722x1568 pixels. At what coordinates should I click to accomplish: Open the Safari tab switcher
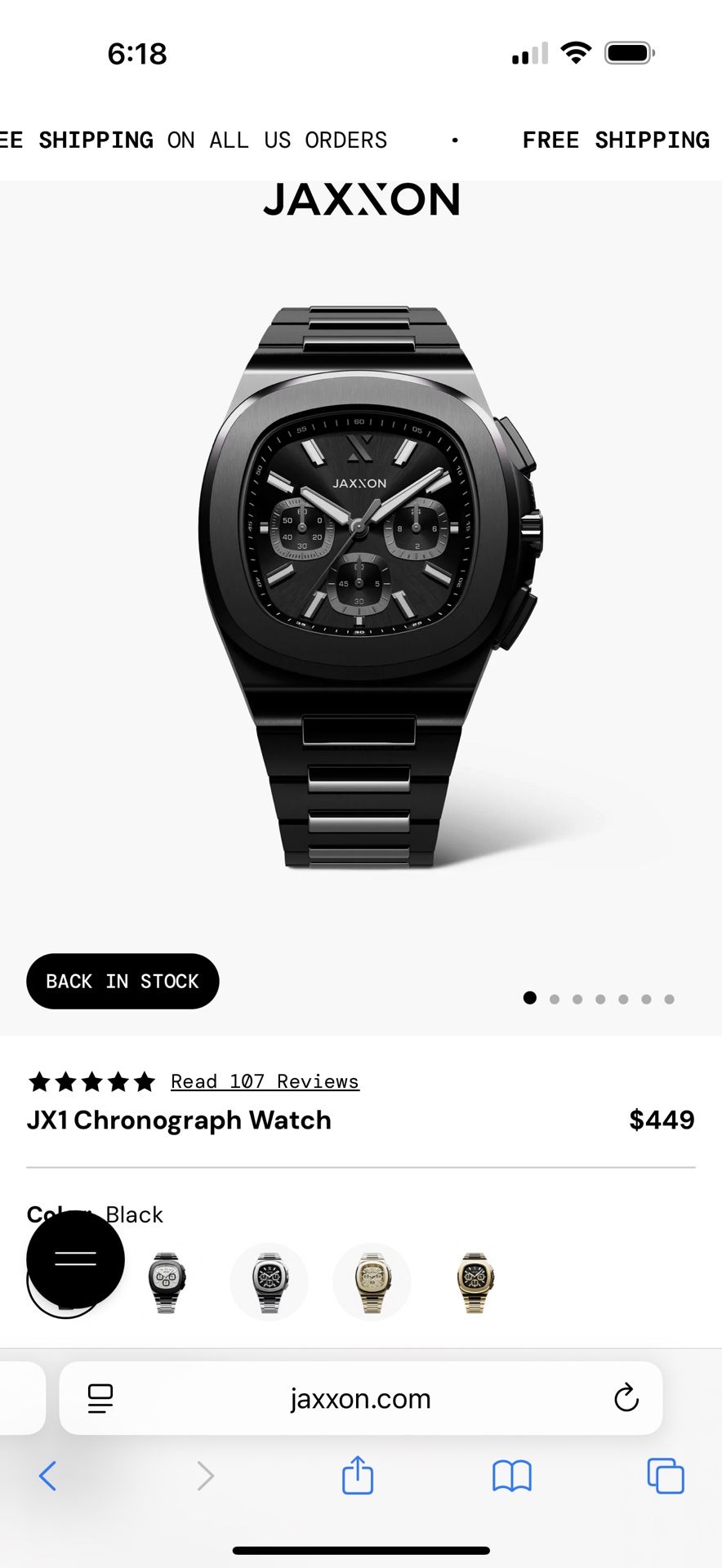click(x=665, y=1476)
